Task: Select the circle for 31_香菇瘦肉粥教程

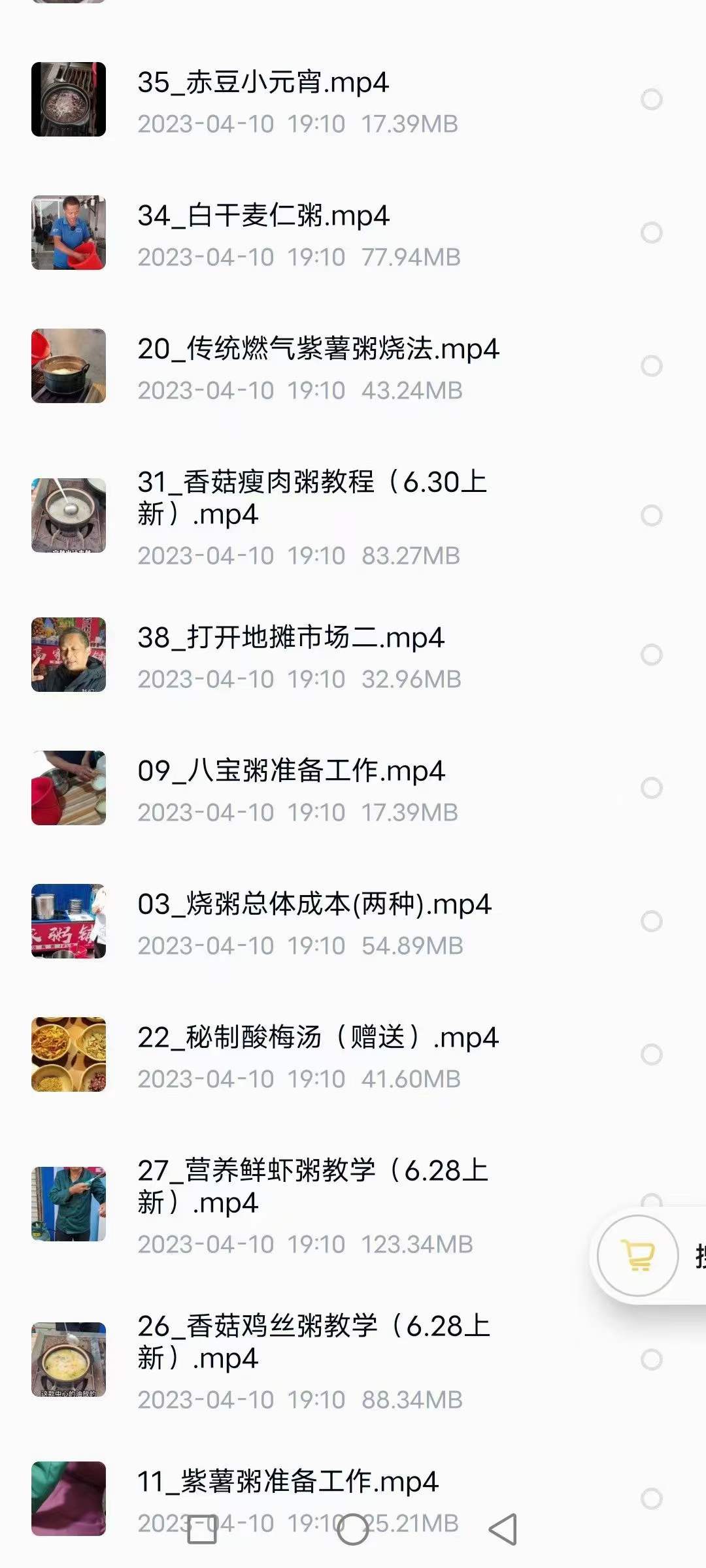Action: (650, 516)
